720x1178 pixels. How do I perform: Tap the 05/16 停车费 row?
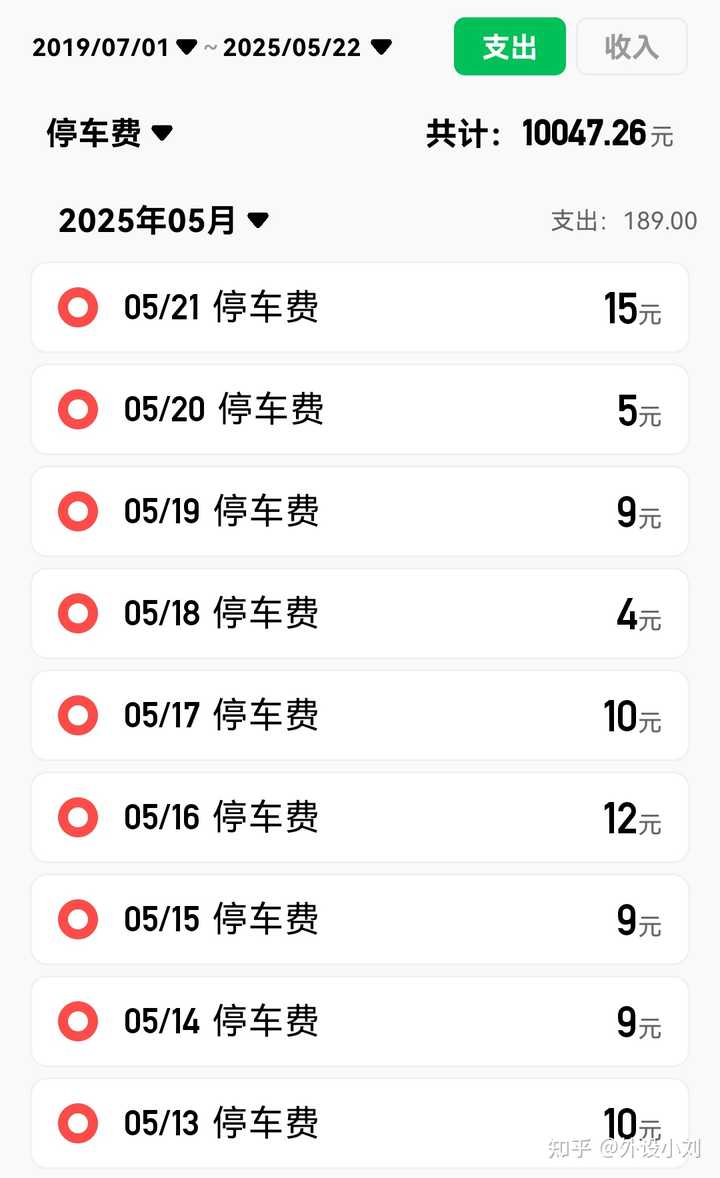(360, 817)
